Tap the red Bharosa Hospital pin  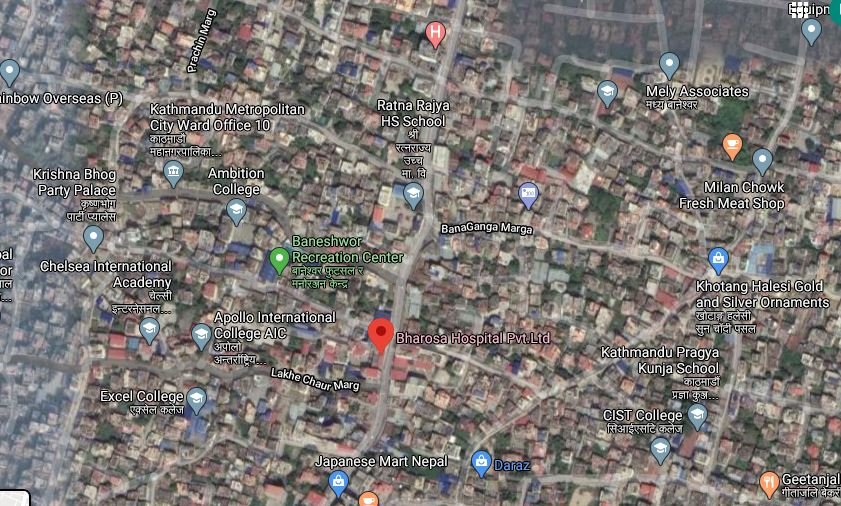point(380,334)
